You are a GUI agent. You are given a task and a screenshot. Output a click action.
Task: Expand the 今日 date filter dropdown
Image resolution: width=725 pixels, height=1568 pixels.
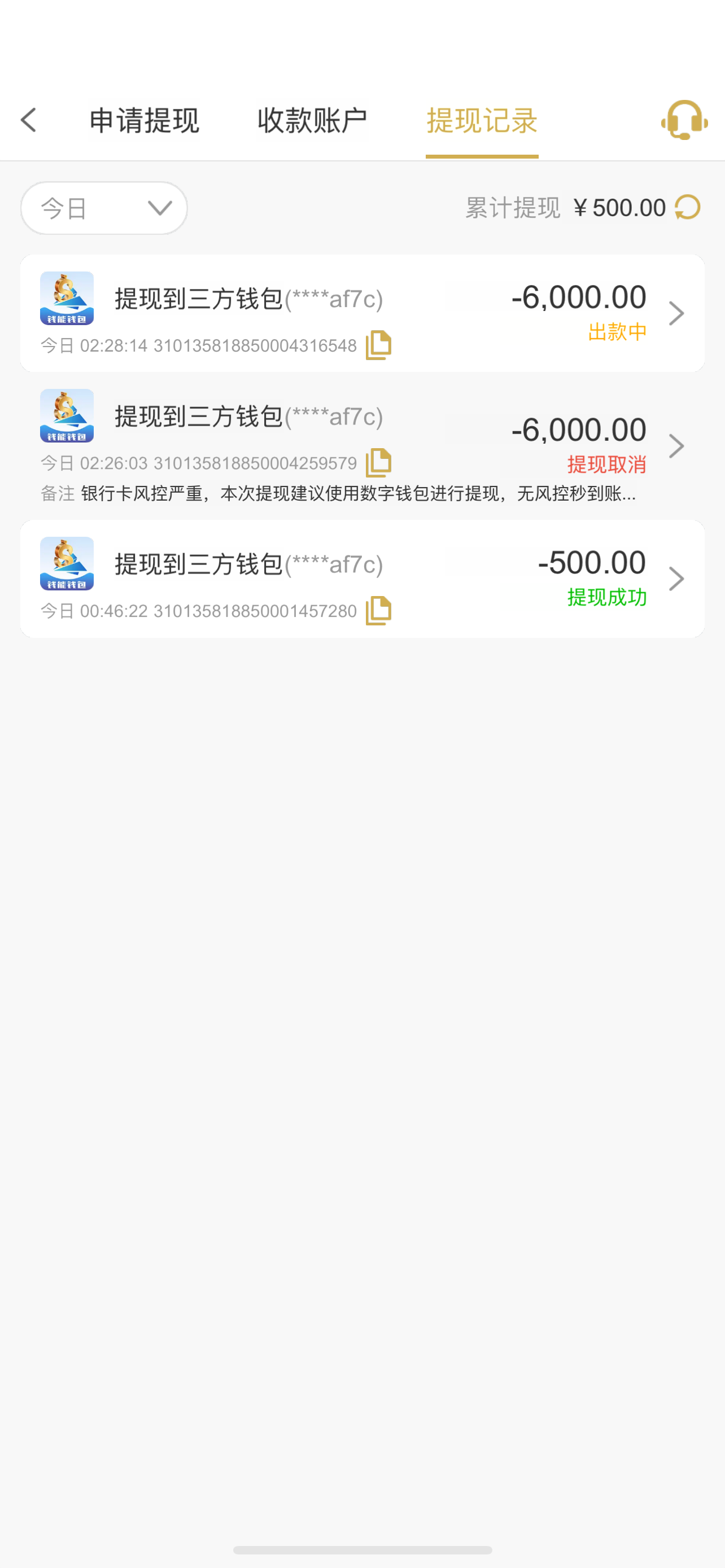[104, 208]
